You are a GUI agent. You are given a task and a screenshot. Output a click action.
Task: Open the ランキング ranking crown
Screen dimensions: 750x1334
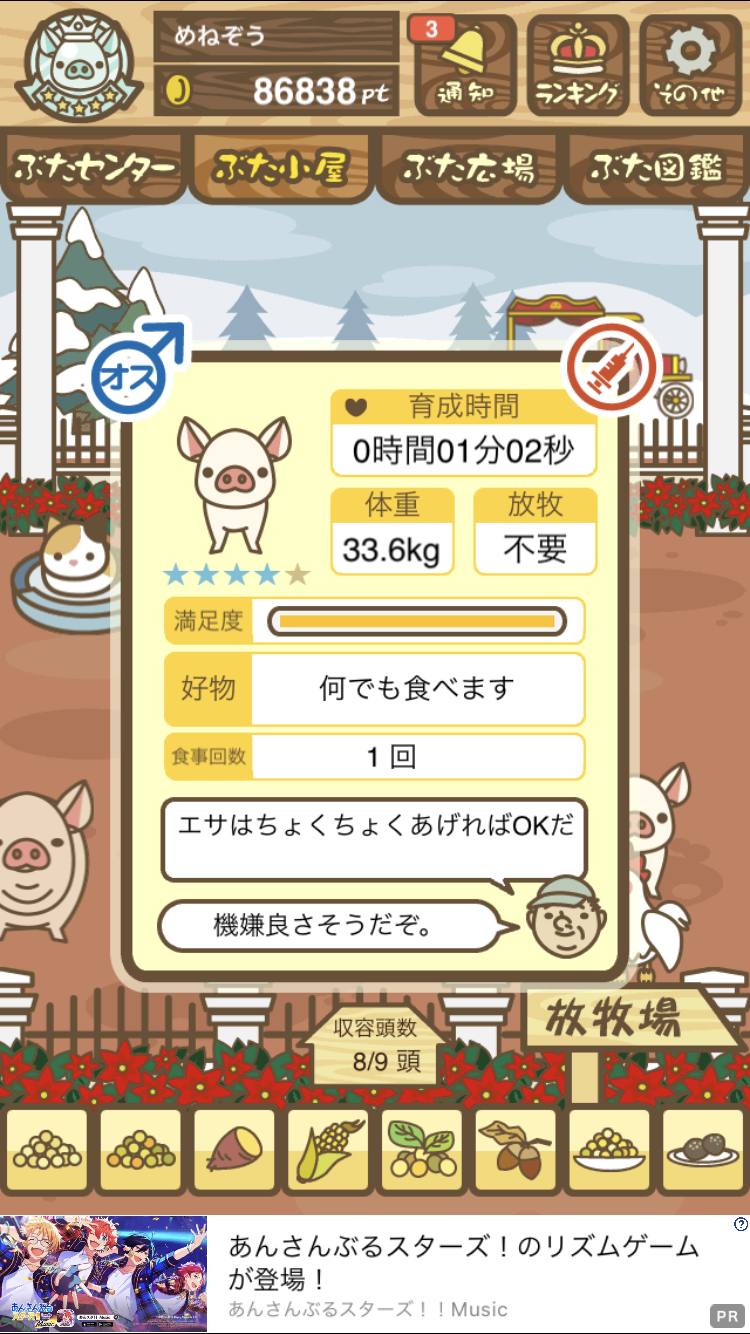[578, 65]
